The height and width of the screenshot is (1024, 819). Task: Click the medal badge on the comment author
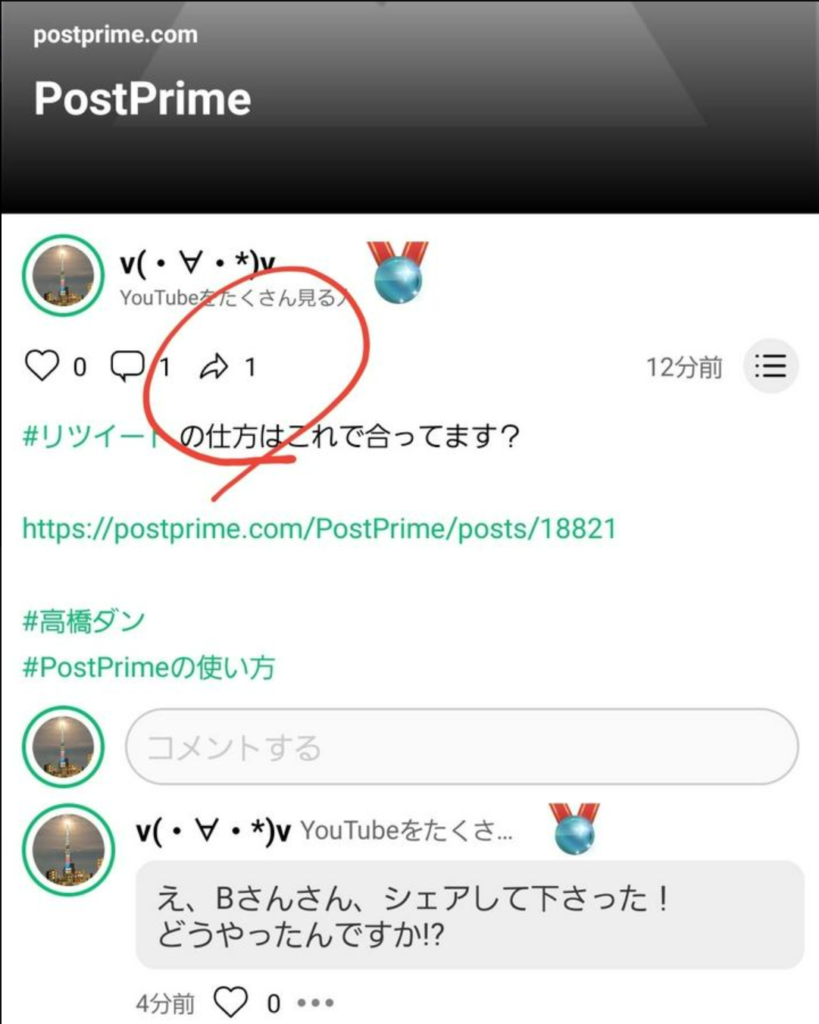tap(573, 830)
